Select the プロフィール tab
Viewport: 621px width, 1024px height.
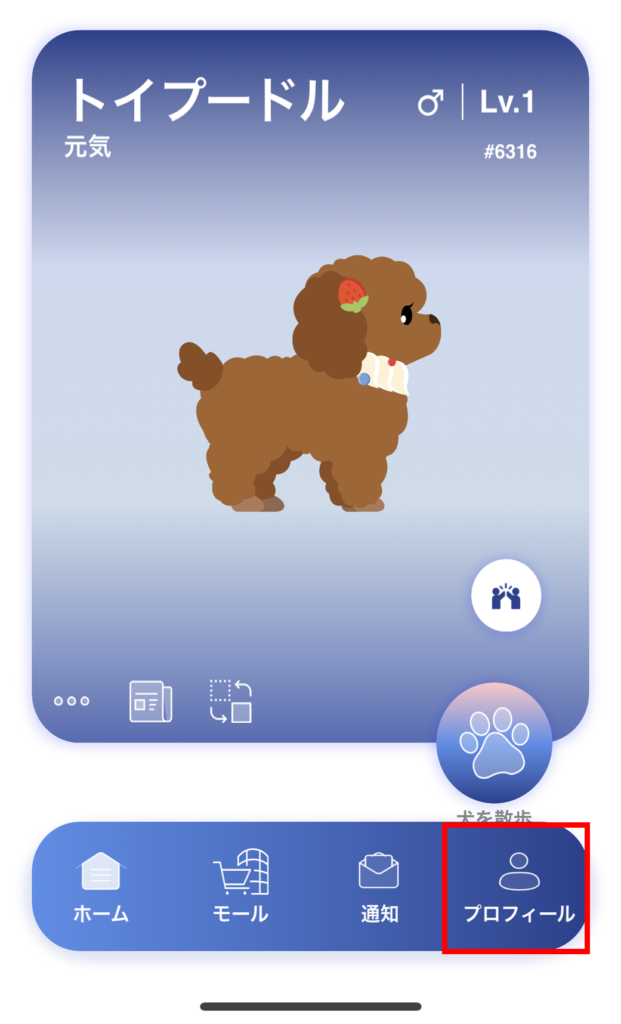[x=518, y=886]
